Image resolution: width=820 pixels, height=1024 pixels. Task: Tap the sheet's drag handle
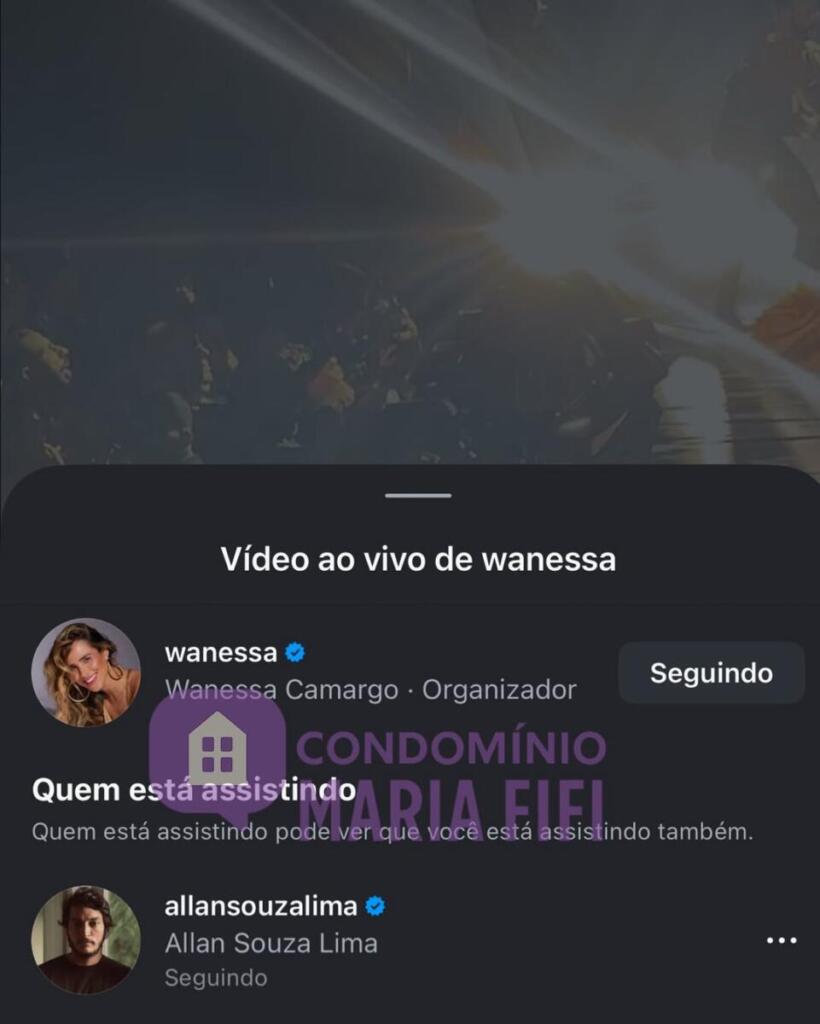point(418,495)
